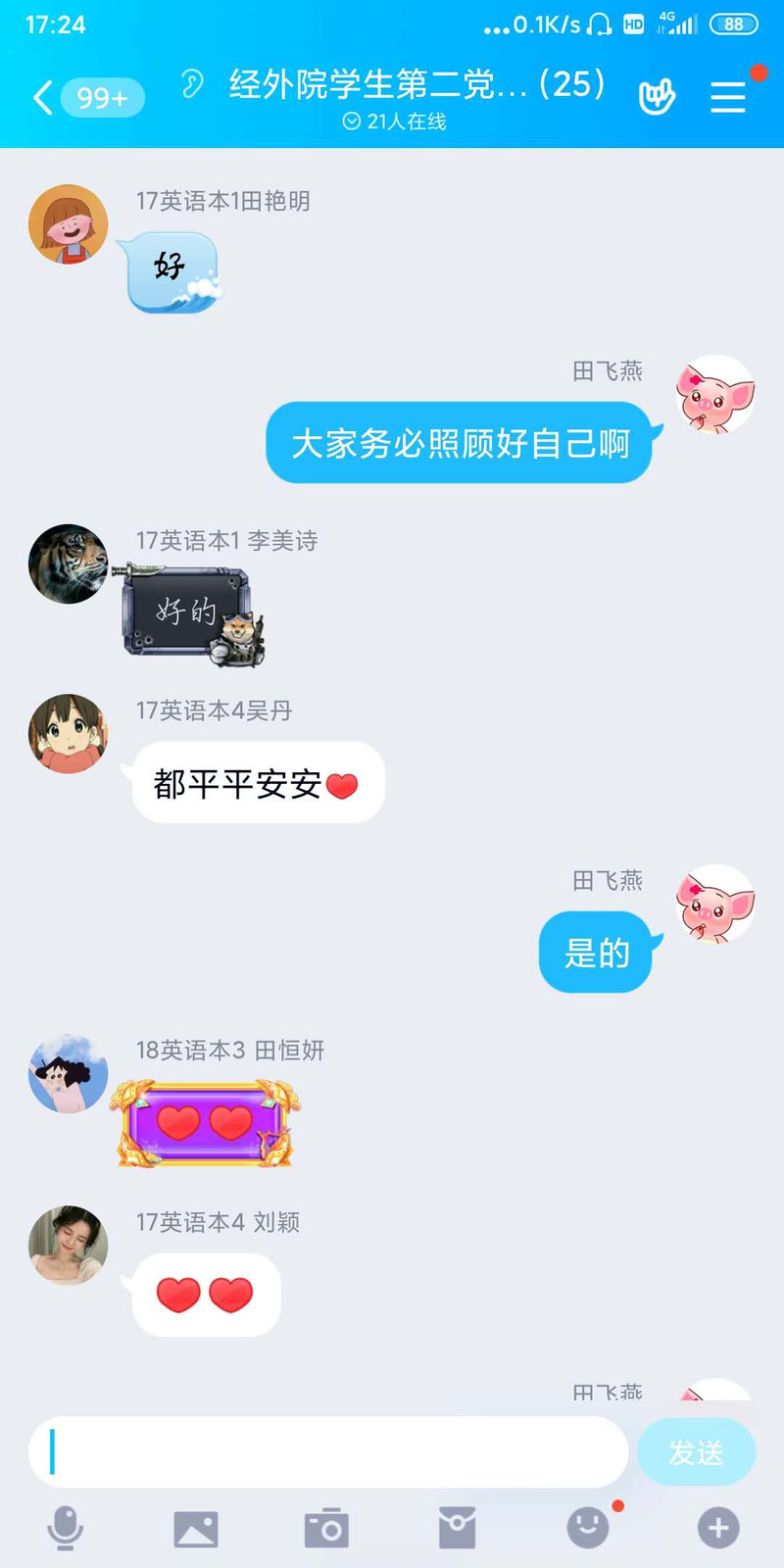Expand more options with plus icon
784x1568 pixels.
coord(718,1528)
